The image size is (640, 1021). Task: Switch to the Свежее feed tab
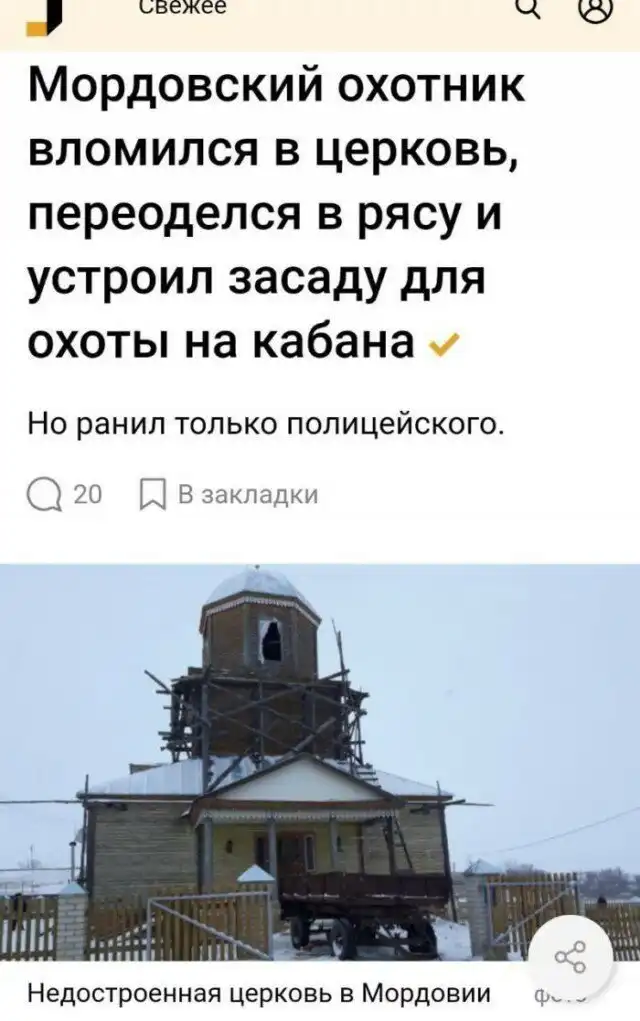tap(182, 8)
